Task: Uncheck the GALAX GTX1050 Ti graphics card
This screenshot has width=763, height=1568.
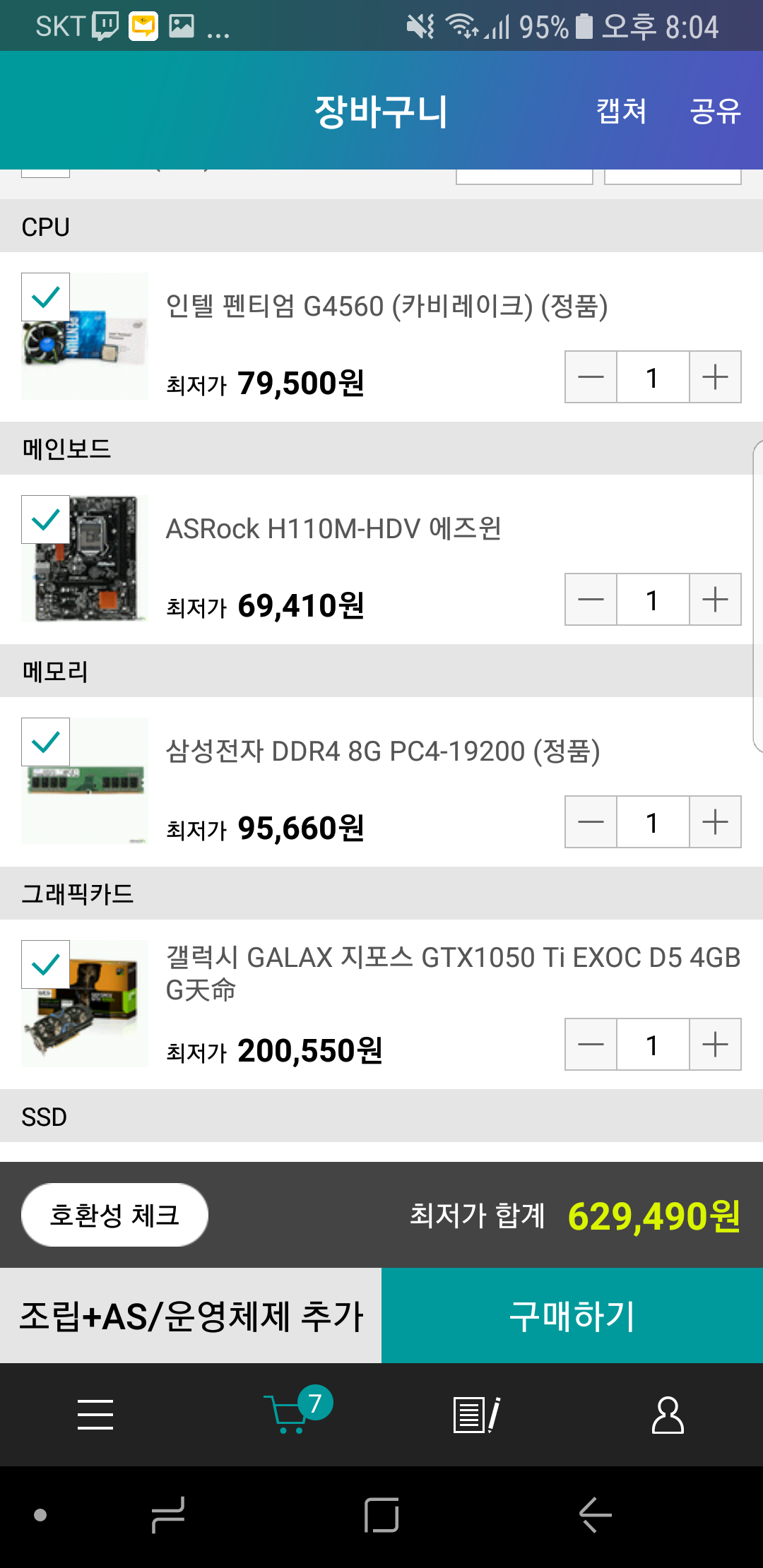Action: tap(46, 964)
